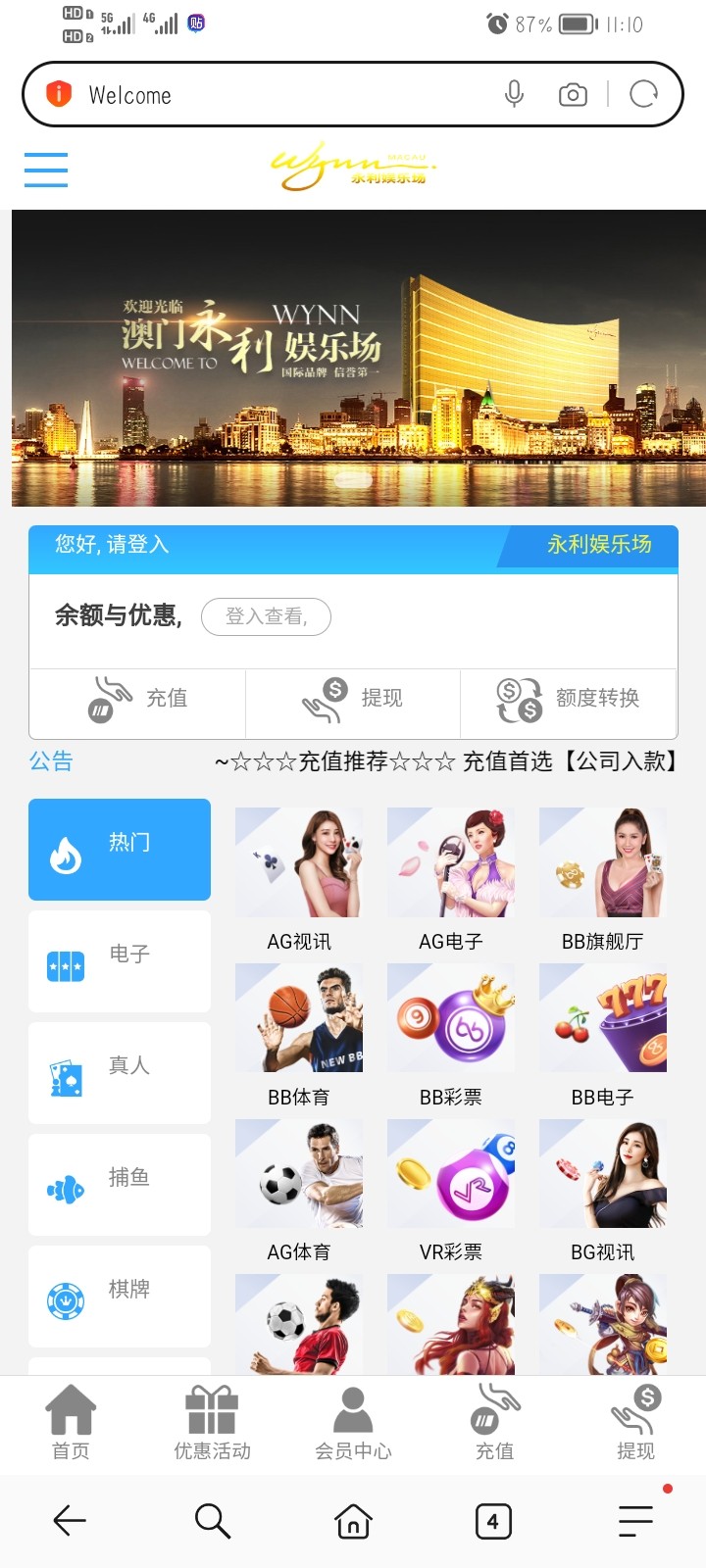Switch to the 优惠活动 promotions tab
This screenshot has width=706, height=1568.
(x=211, y=1423)
